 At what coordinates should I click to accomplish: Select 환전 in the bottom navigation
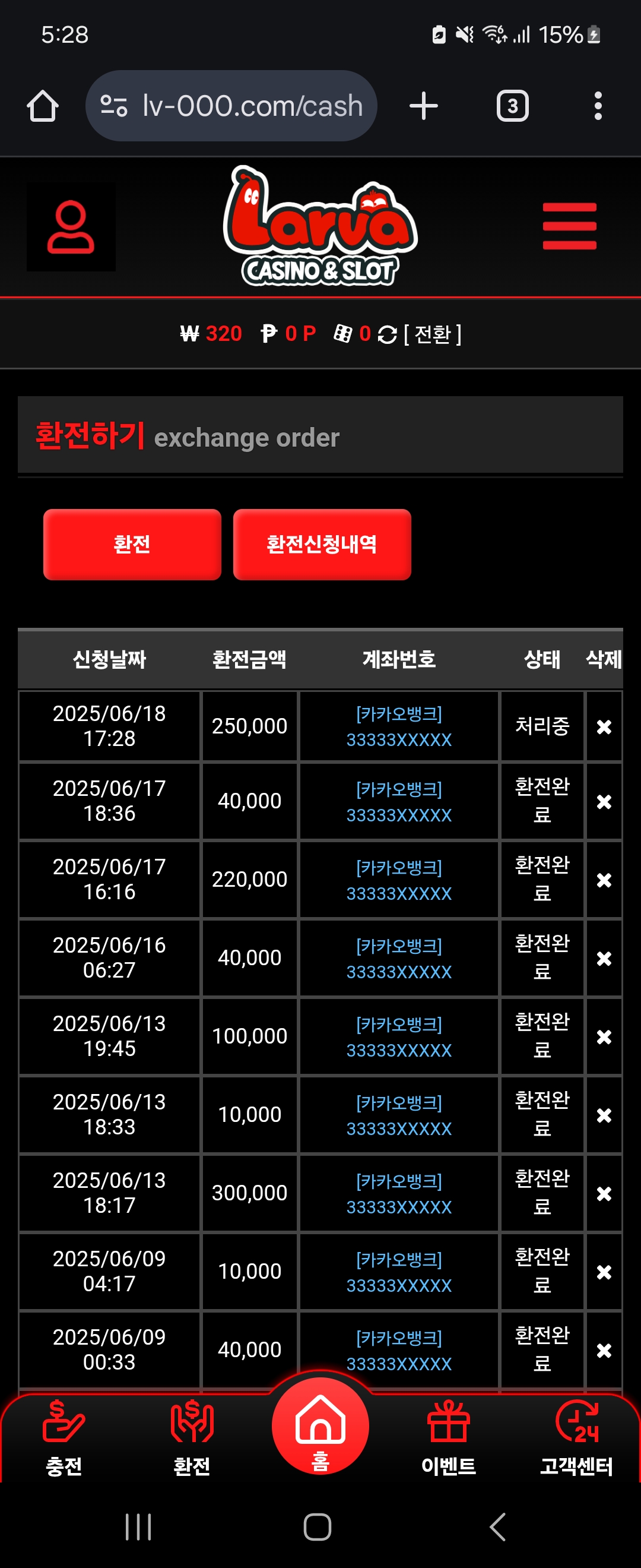pos(192,1439)
